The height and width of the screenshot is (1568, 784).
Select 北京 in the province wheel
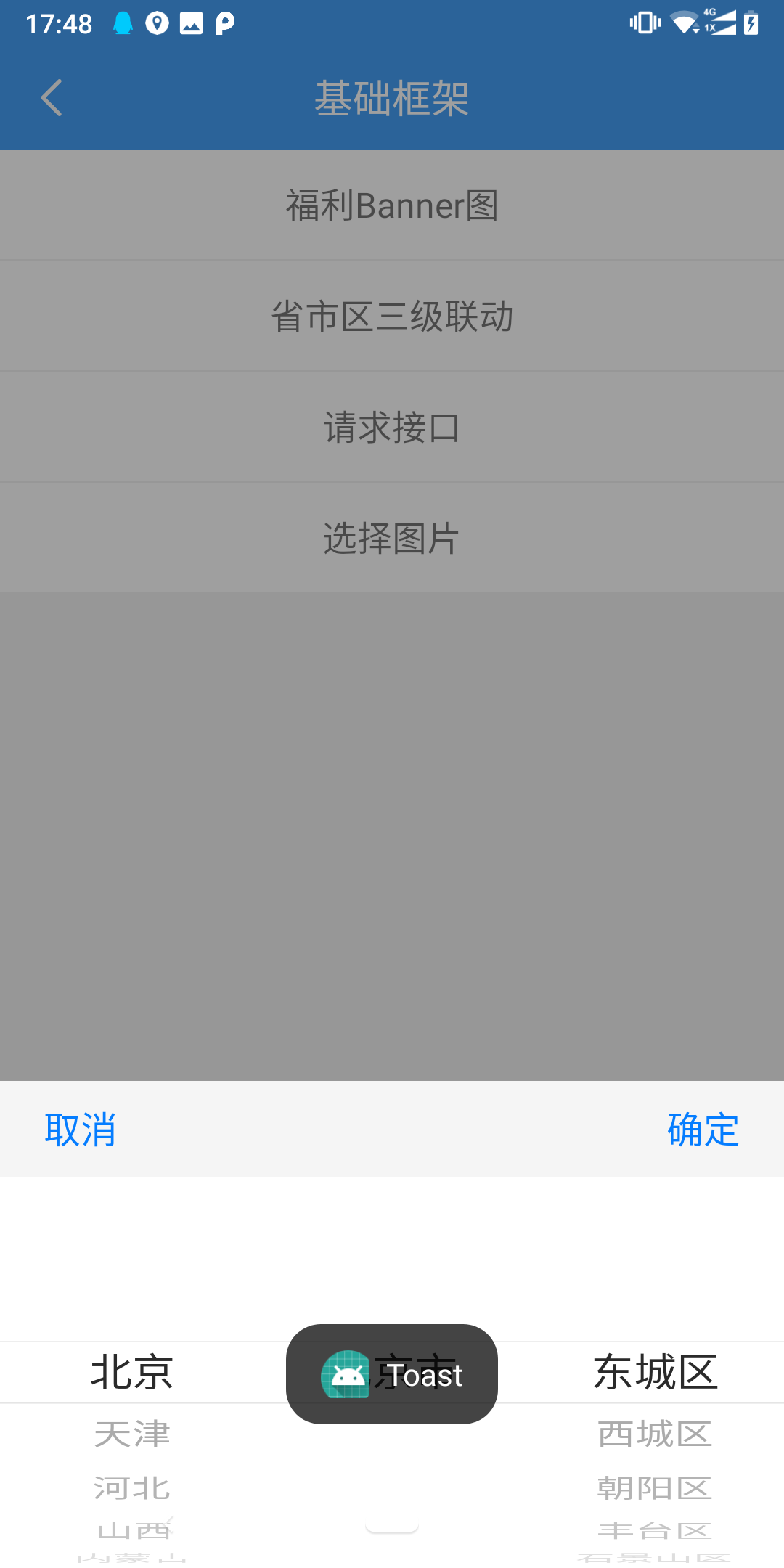tap(131, 1371)
